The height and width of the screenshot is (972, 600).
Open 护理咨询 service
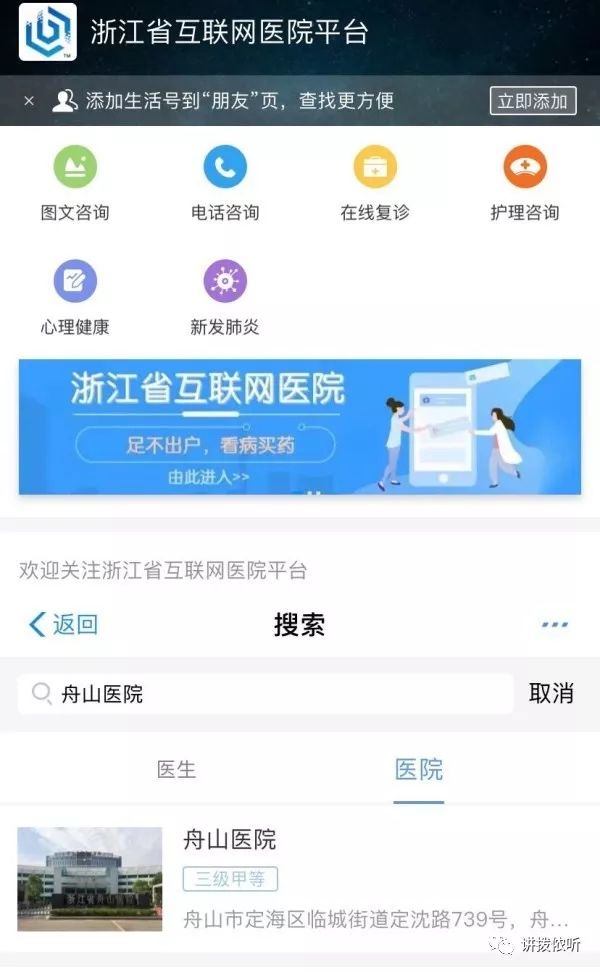click(525, 183)
